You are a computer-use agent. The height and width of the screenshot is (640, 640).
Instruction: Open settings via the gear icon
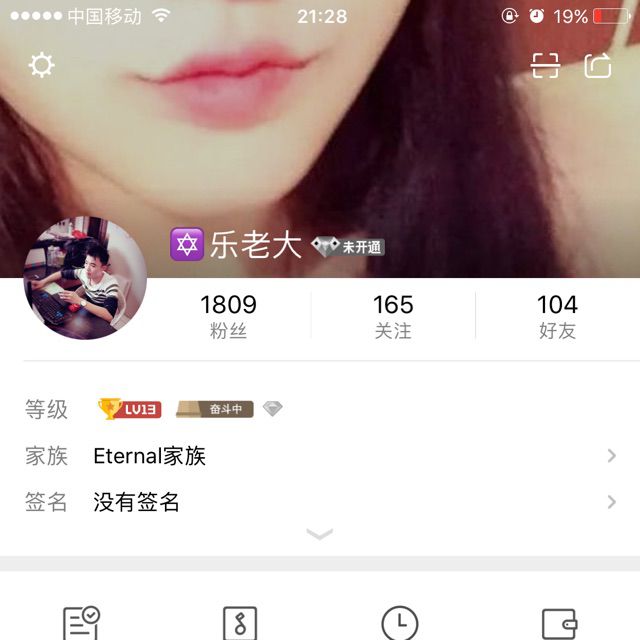coord(41,66)
